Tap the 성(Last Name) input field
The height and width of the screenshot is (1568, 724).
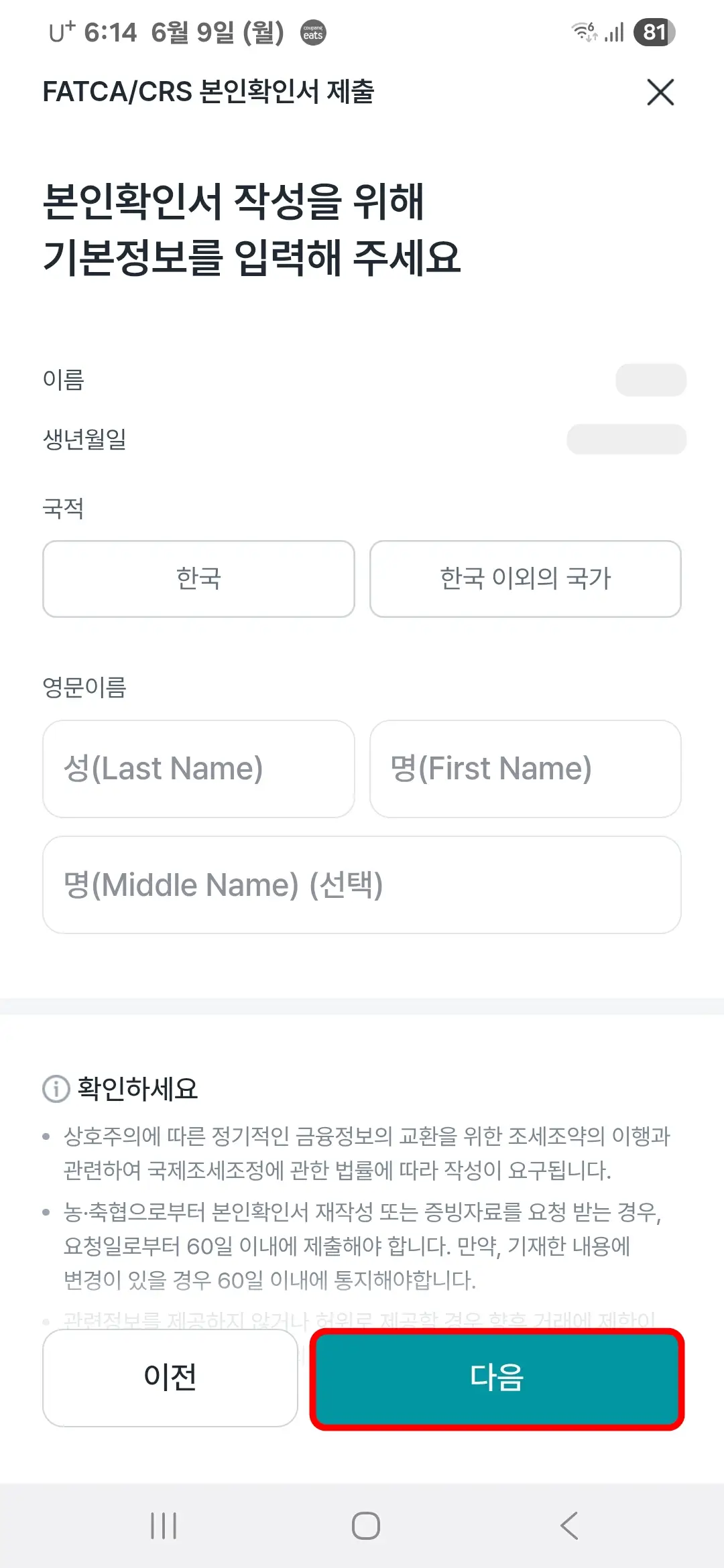point(198,769)
